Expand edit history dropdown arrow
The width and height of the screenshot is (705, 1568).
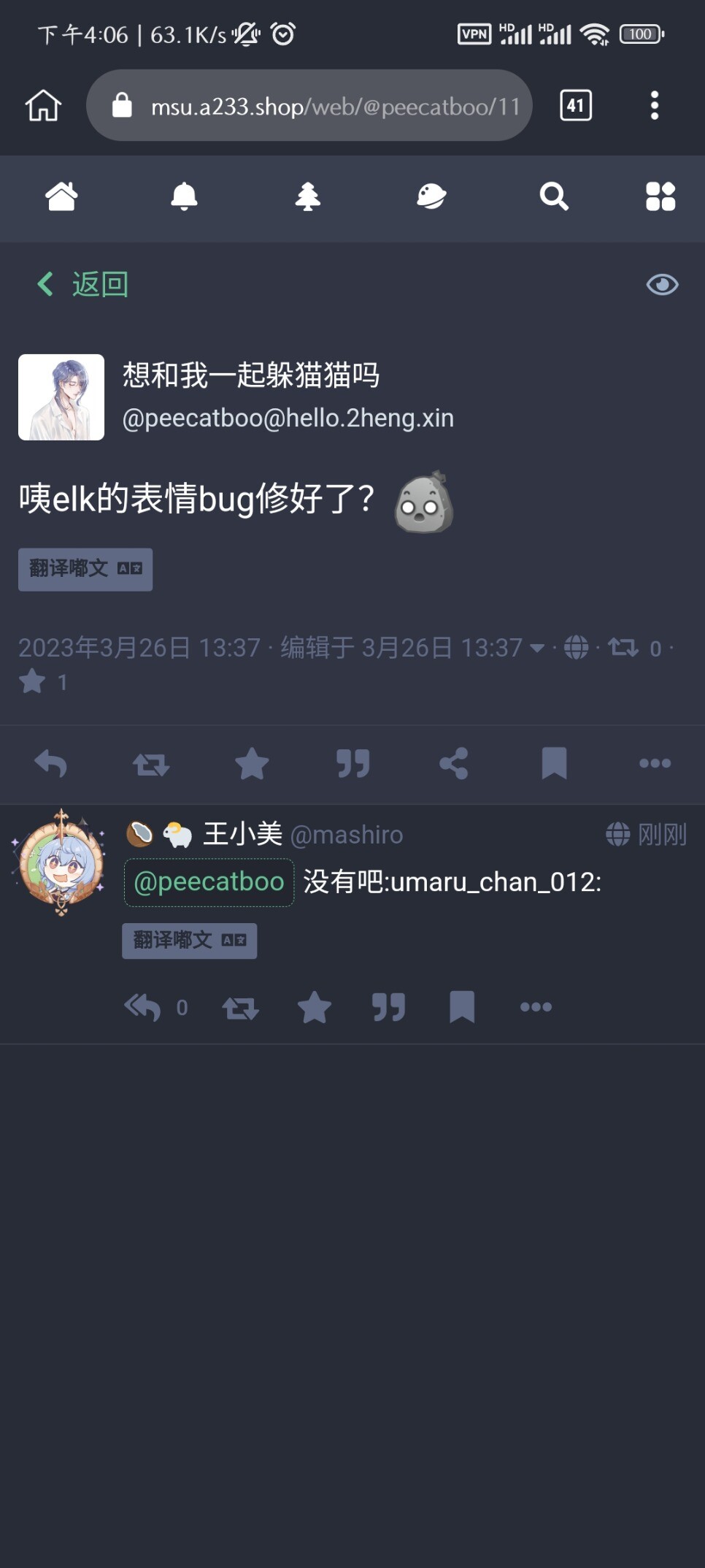point(536,648)
